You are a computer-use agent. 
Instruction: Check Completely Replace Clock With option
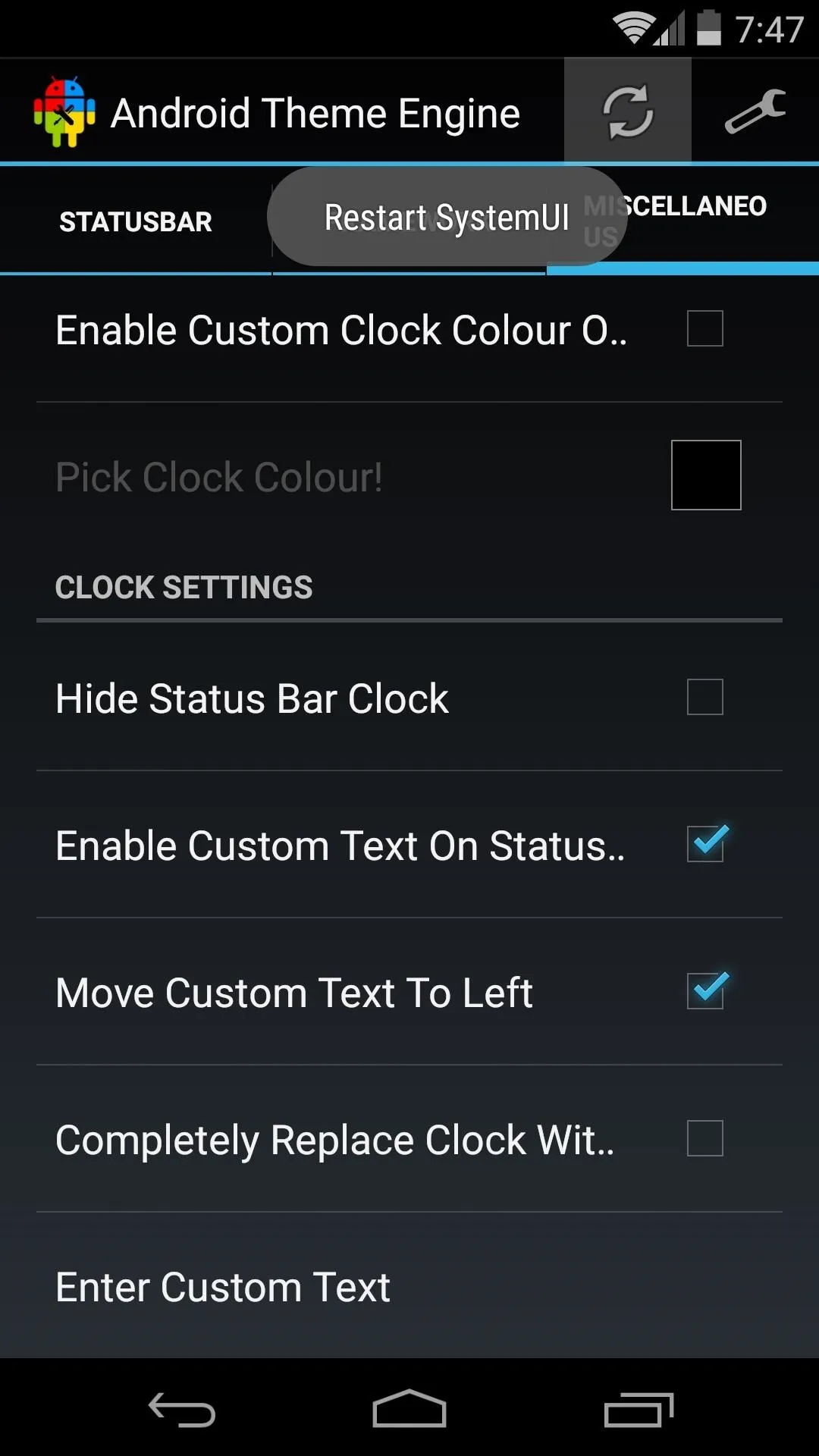[705, 1138]
